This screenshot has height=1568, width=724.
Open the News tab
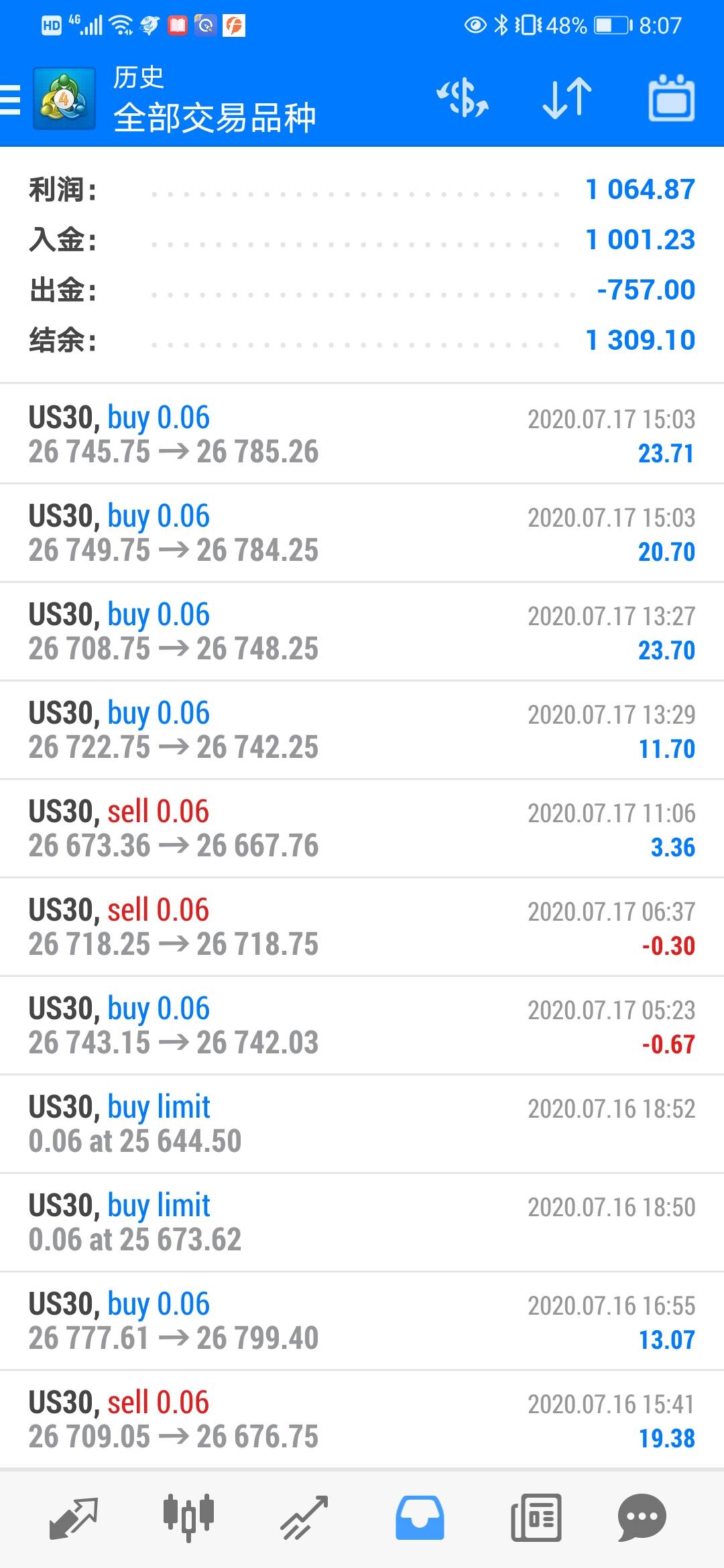coord(536,1518)
